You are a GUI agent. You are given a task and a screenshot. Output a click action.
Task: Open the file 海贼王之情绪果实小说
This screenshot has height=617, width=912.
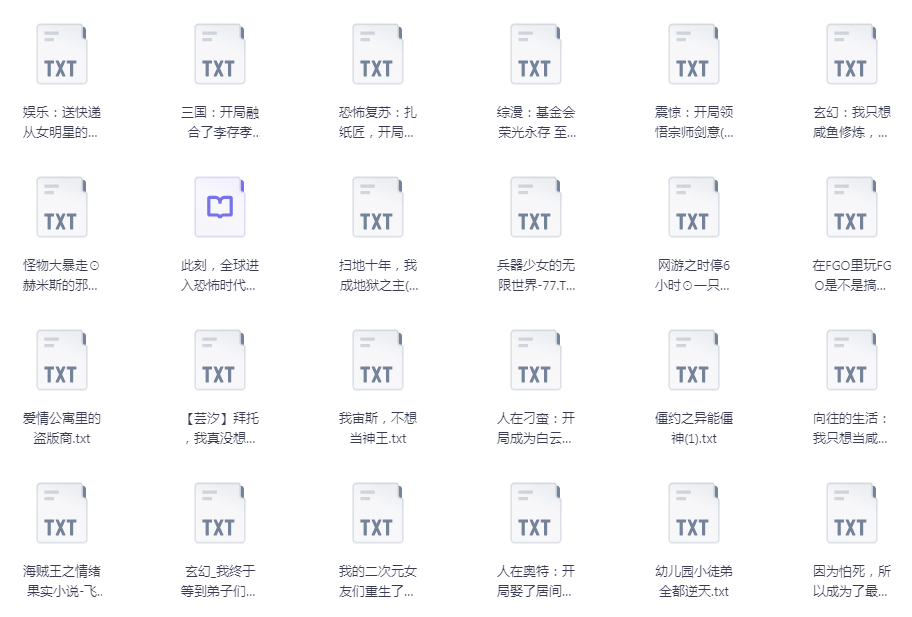(61, 514)
